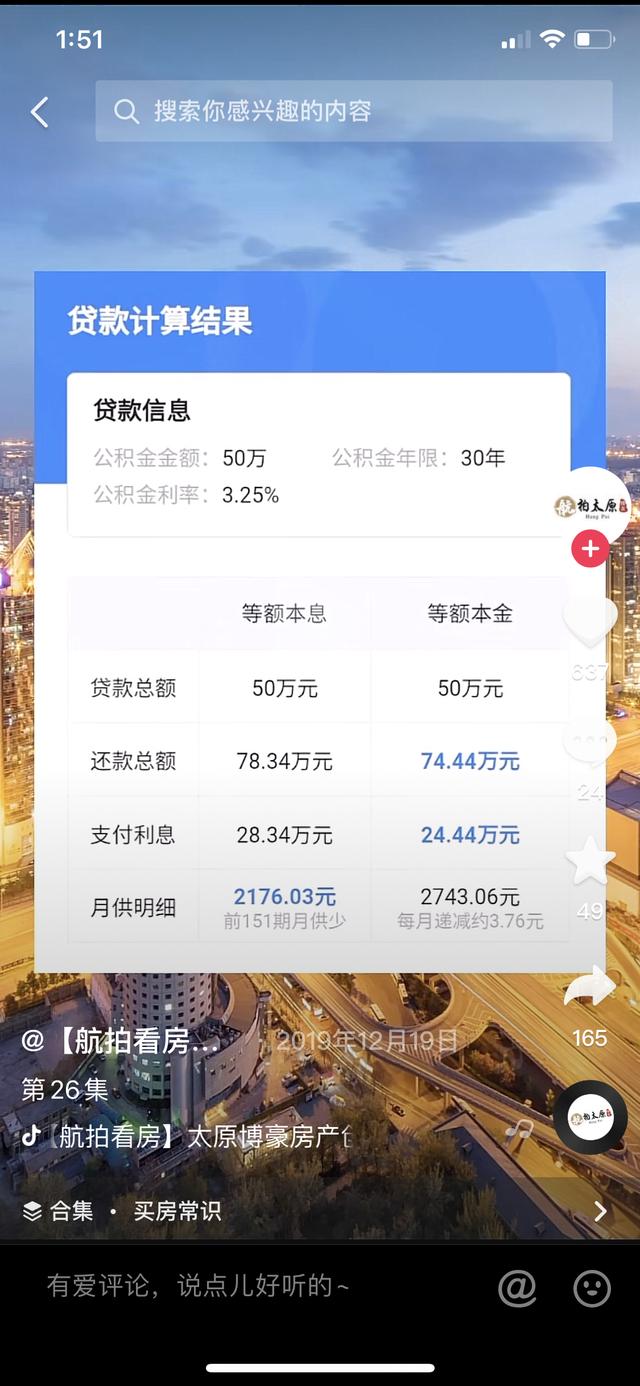Go back with the arrow icon
The image size is (640, 1386).
(x=40, y=112)
